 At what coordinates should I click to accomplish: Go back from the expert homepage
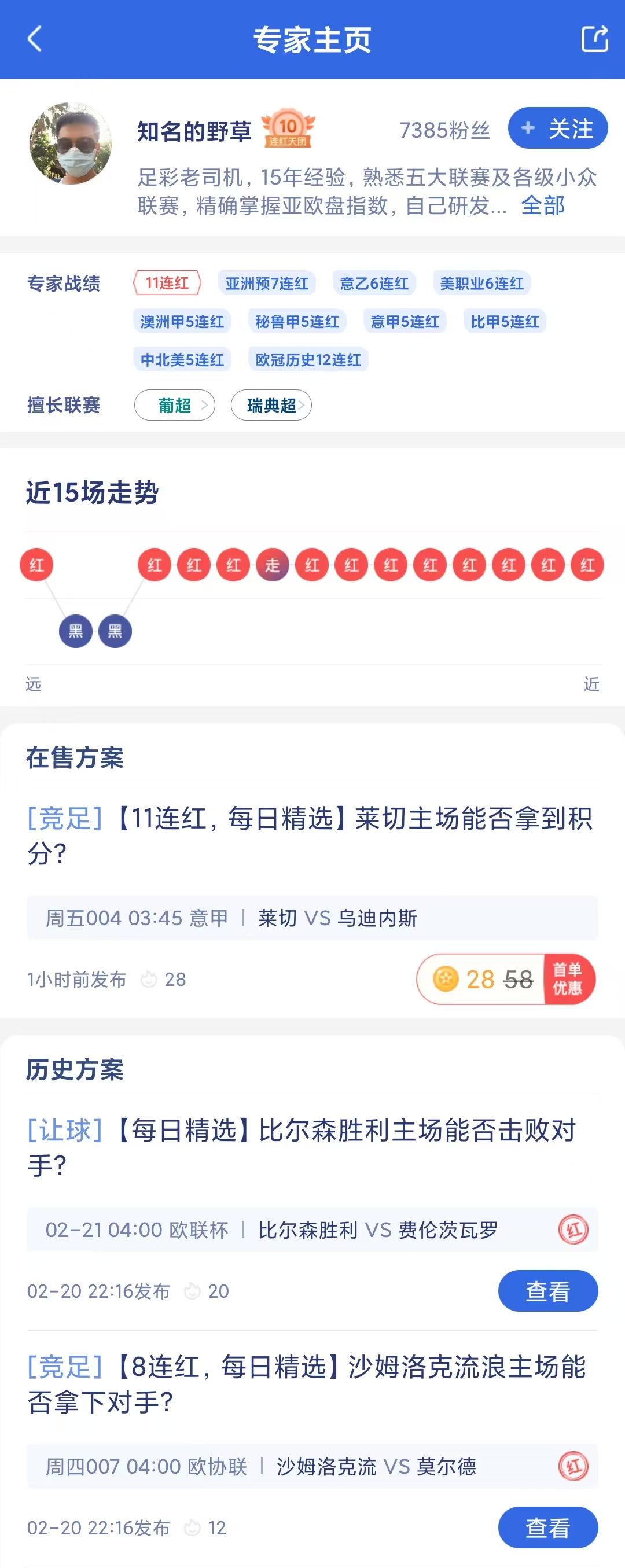(x=35, y=39)
